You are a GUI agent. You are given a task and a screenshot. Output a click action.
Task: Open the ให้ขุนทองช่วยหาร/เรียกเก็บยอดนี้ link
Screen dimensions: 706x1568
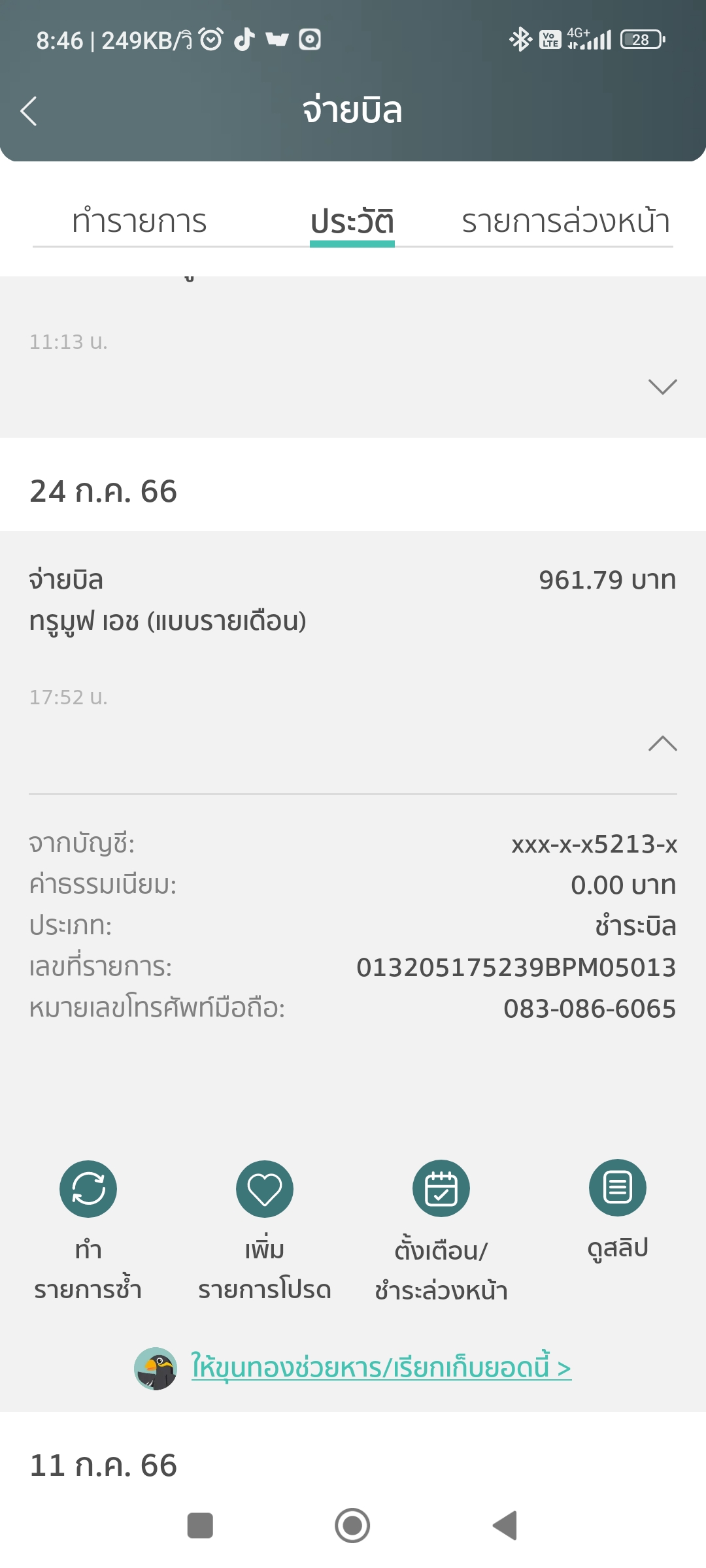tap(380, 1367)
